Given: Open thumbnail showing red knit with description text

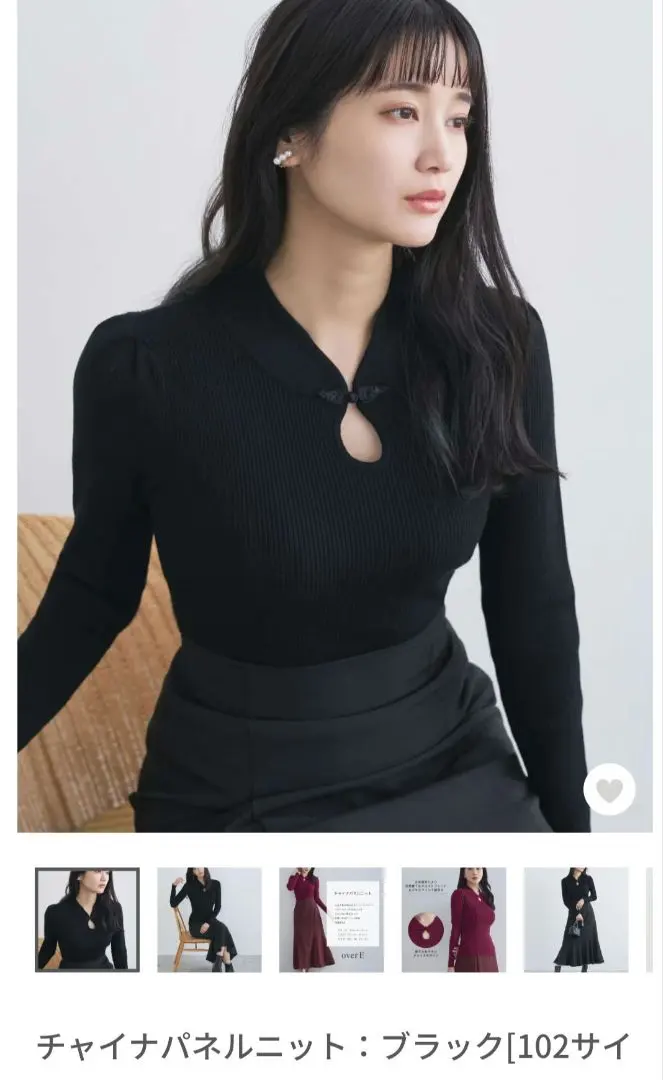Looking at the screenshot, I should (x=331, y=920).
